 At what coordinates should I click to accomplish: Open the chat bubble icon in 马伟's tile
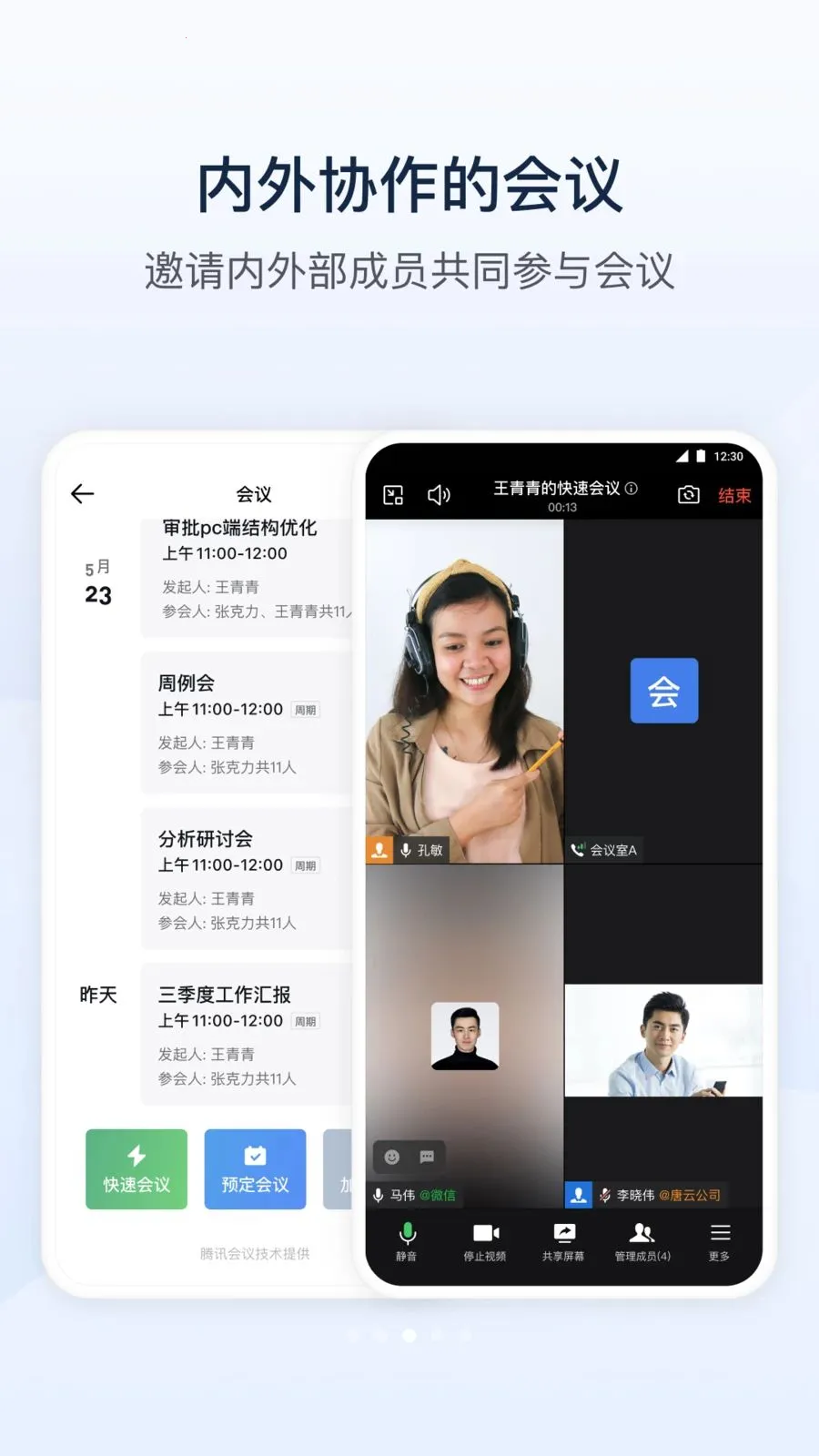click(427, 1157)
